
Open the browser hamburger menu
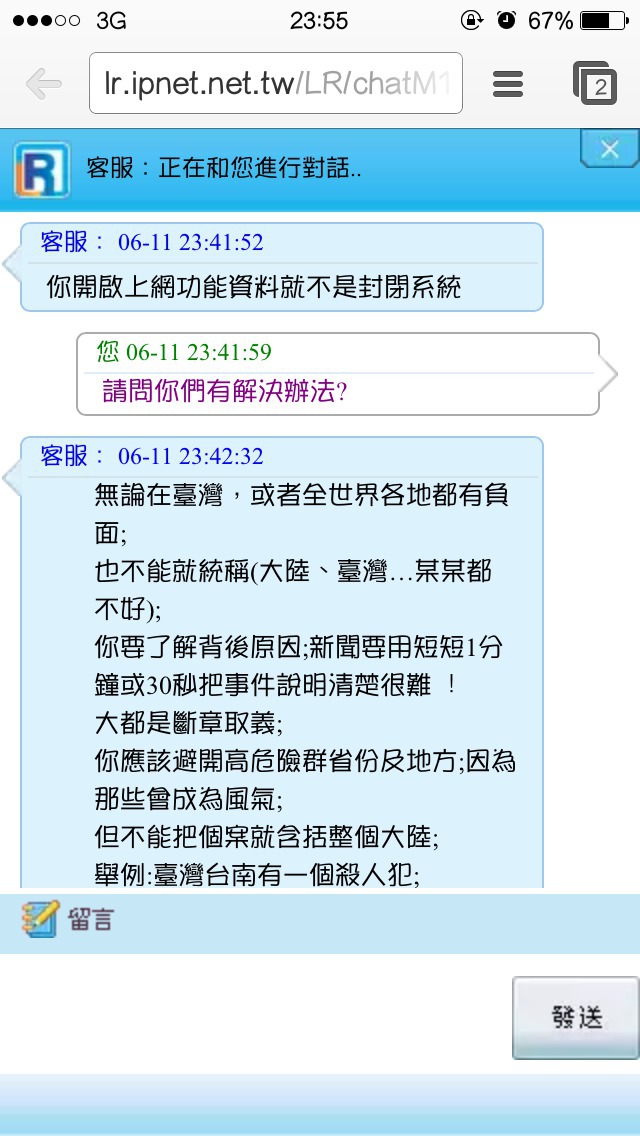click(x=507, y=84)
